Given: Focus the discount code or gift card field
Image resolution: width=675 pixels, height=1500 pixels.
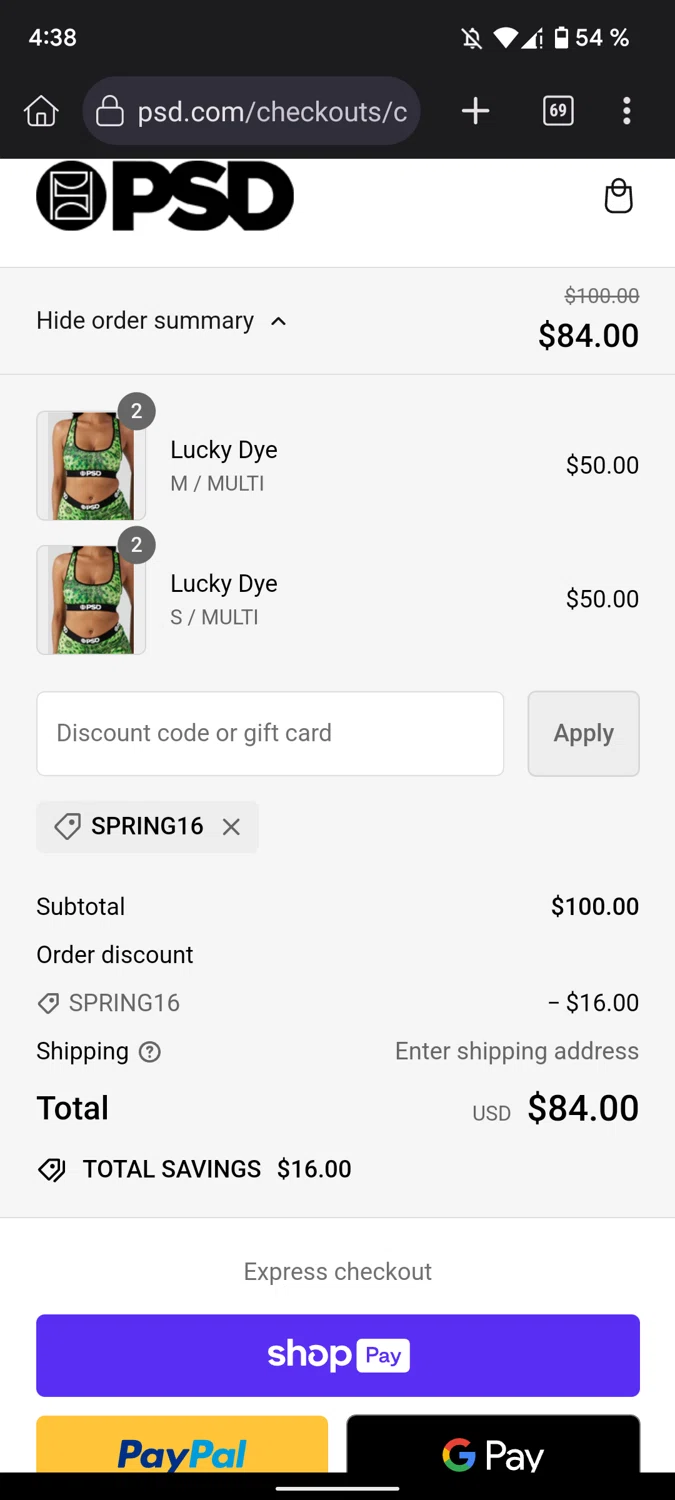Looking at the screenshot, I should click(270, 733).
